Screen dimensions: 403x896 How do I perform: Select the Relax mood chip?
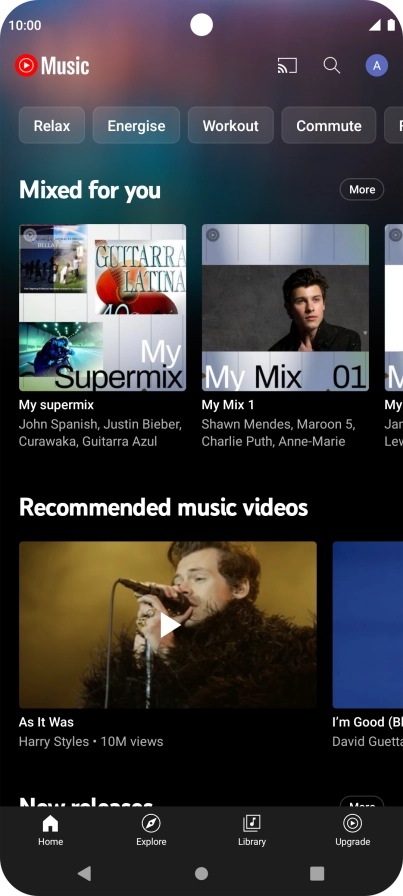coord(52,126)
